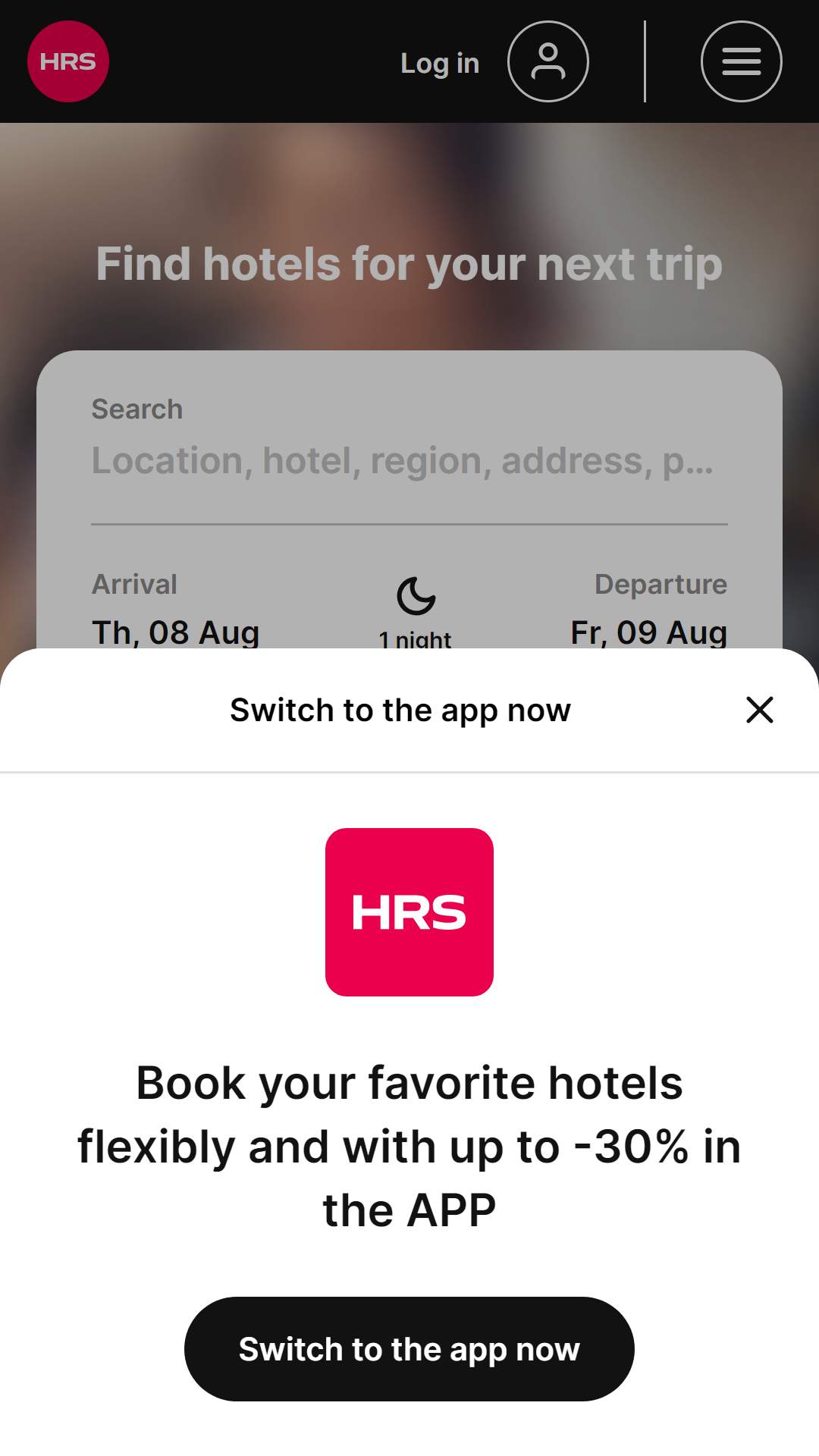Focus the location search field
Screen dimensions: 819x1456
(409, 461)
